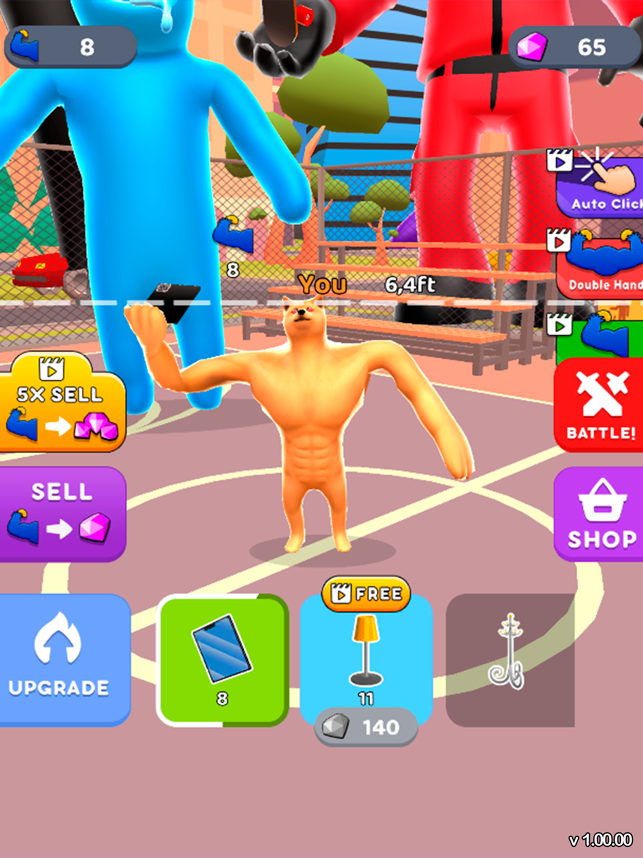Select the locked coat rack item

[509, 659]
